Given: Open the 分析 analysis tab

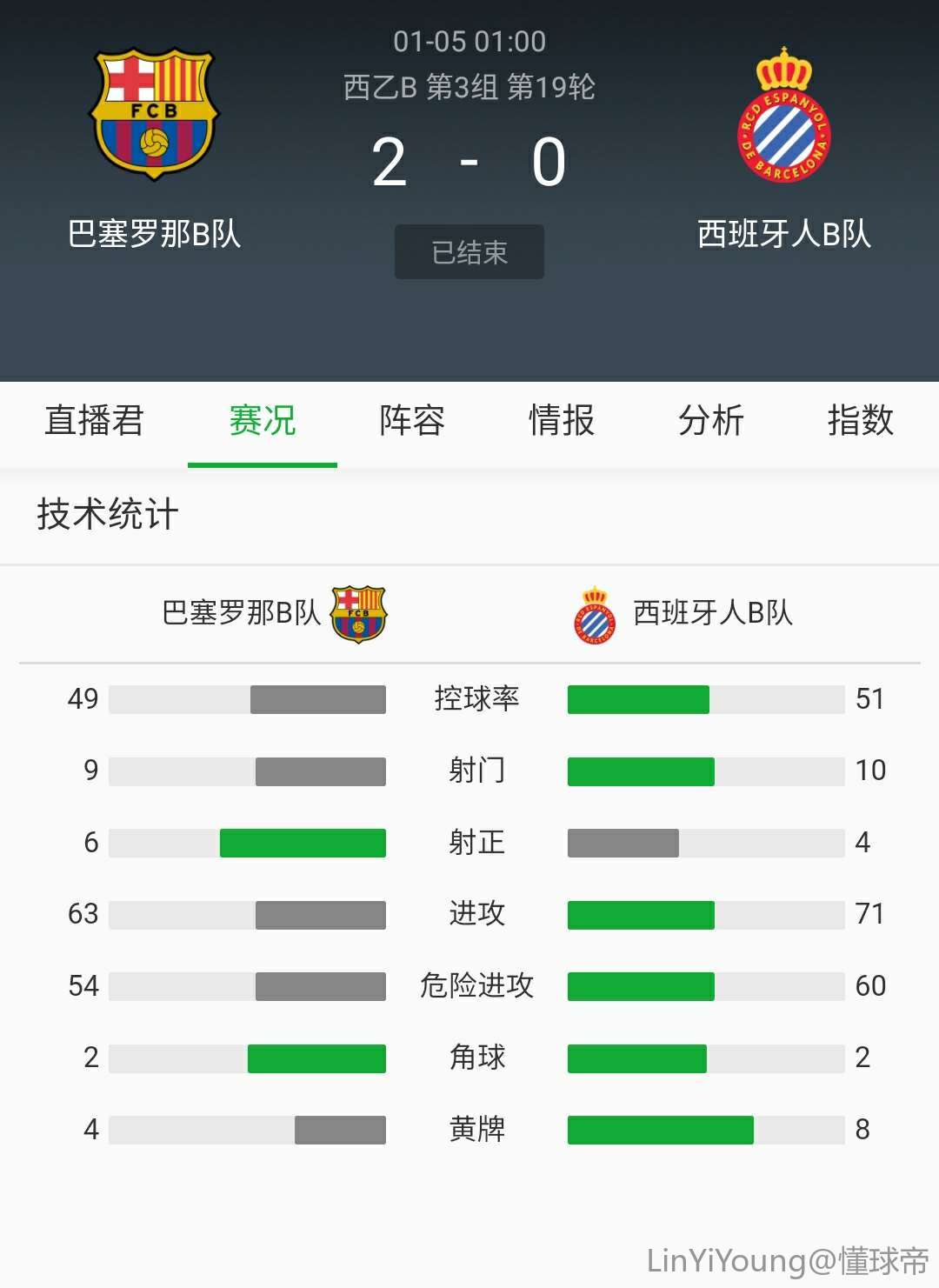Looking at the screenshot, I should tap(711, 421).
